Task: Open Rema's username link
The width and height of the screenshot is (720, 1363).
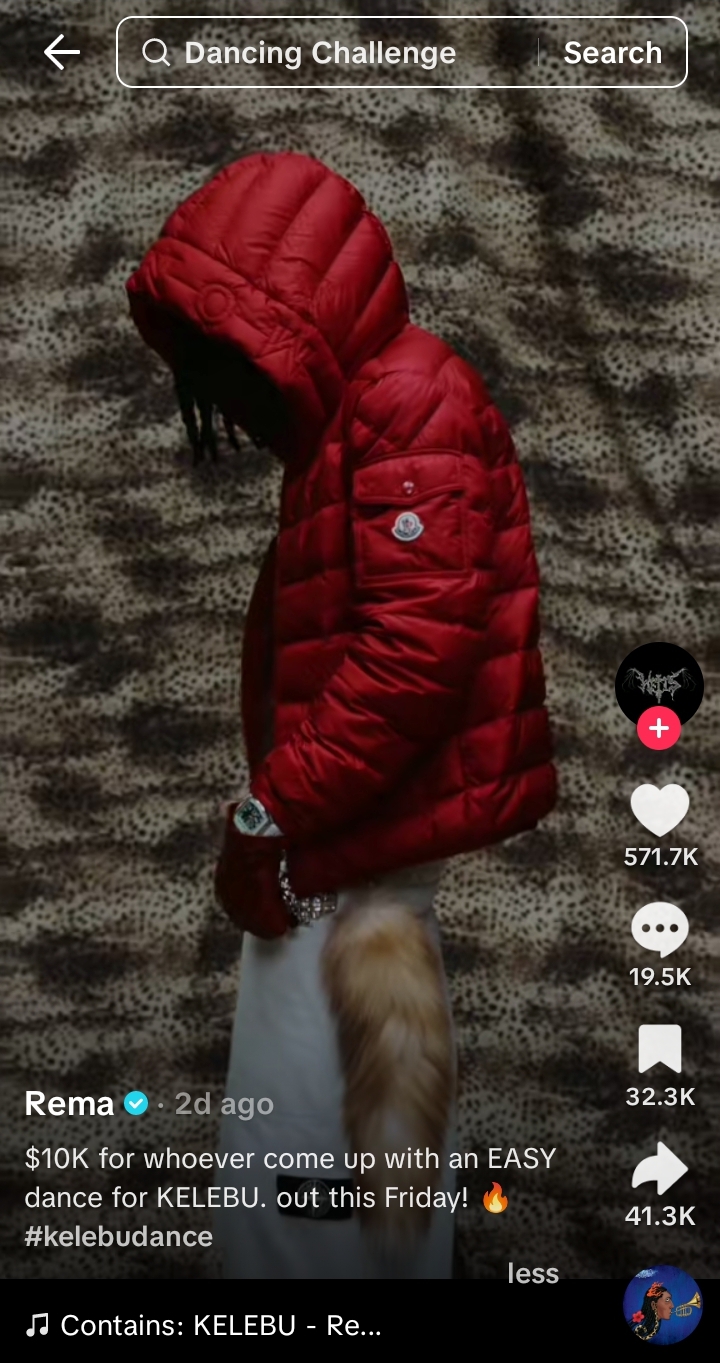Action: (x=69, y=1104)
